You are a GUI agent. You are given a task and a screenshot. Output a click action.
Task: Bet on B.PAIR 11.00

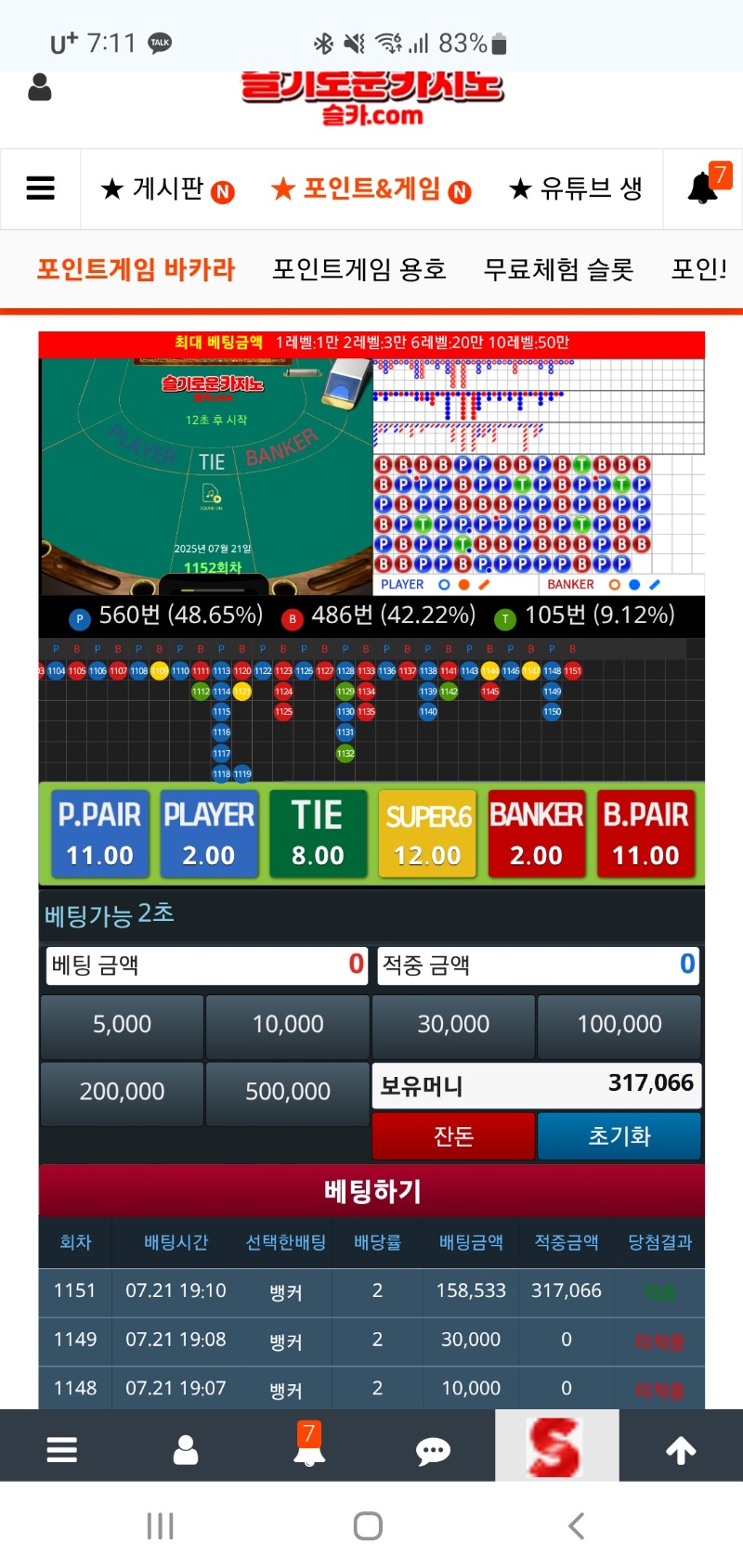[x=645, y=834]
